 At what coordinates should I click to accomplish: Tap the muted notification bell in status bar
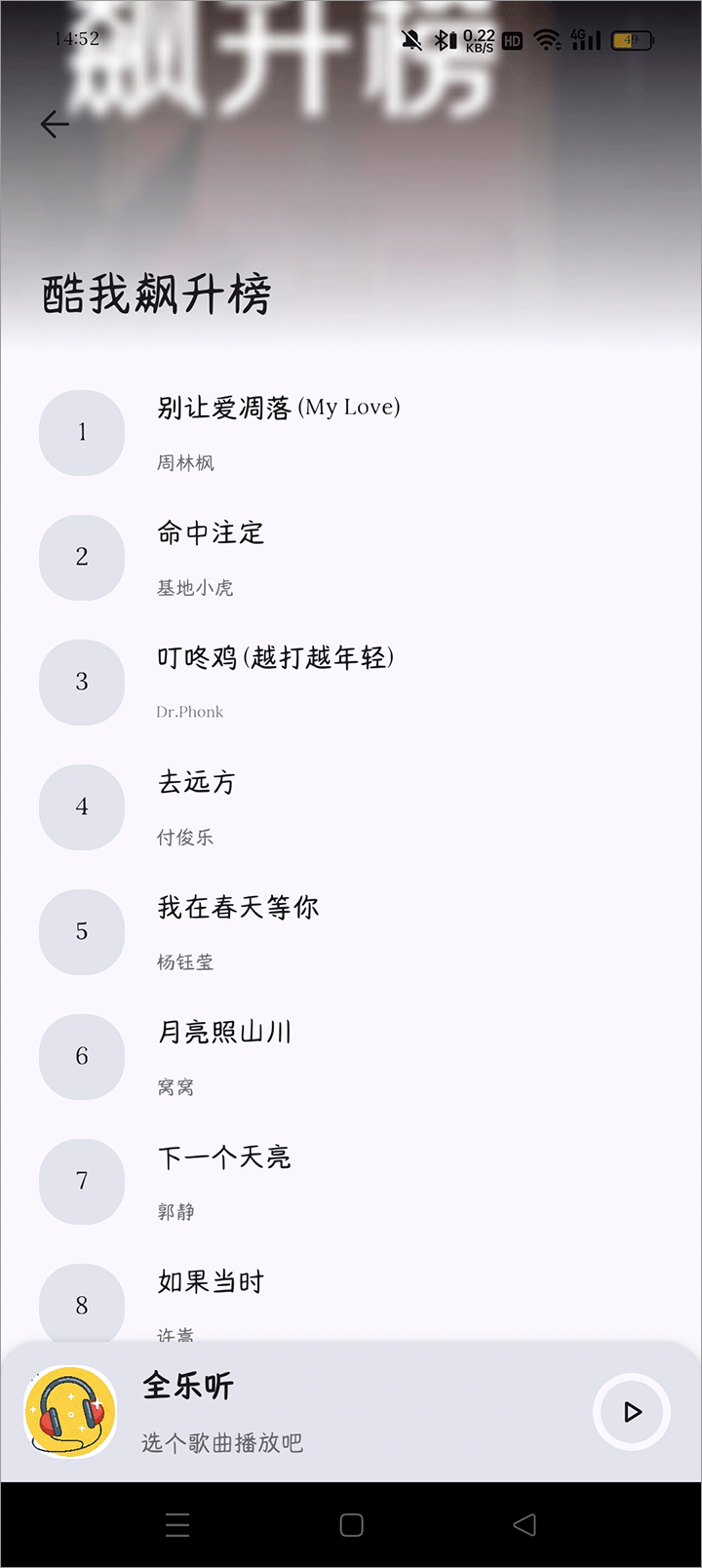point(411,40)
